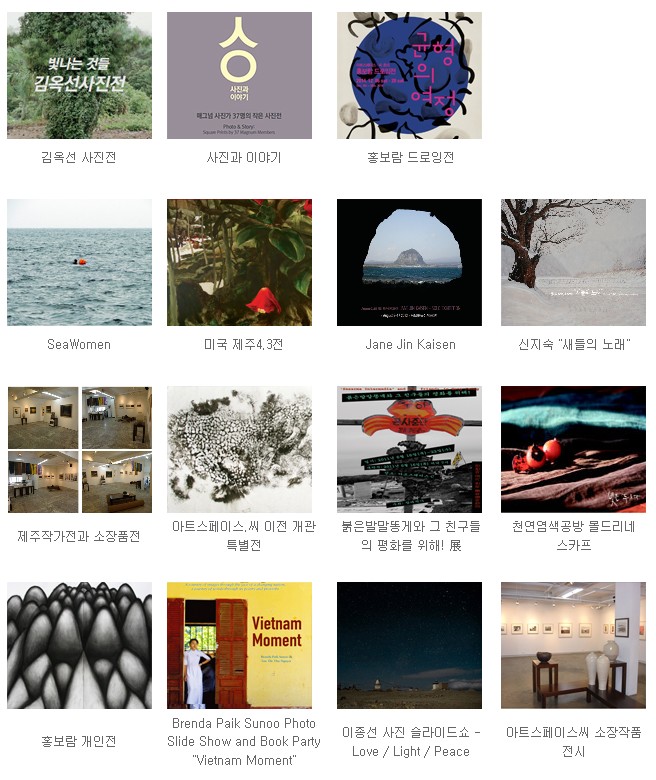Select the 미국 제주4.3전 exhibition

pos(239,262)
